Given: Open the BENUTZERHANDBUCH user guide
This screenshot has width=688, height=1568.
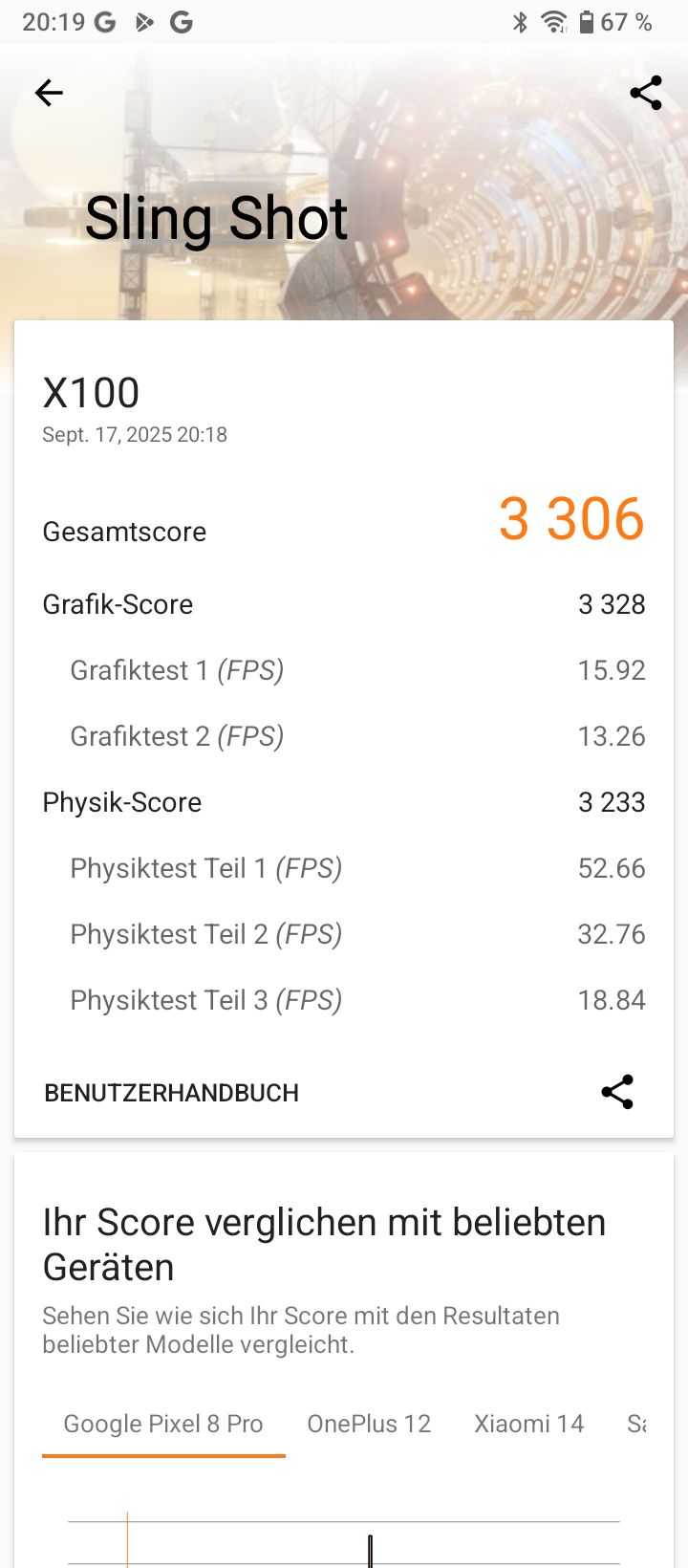Looking at the screenshot, I should pyautogui.click(x=172, y=1093).
